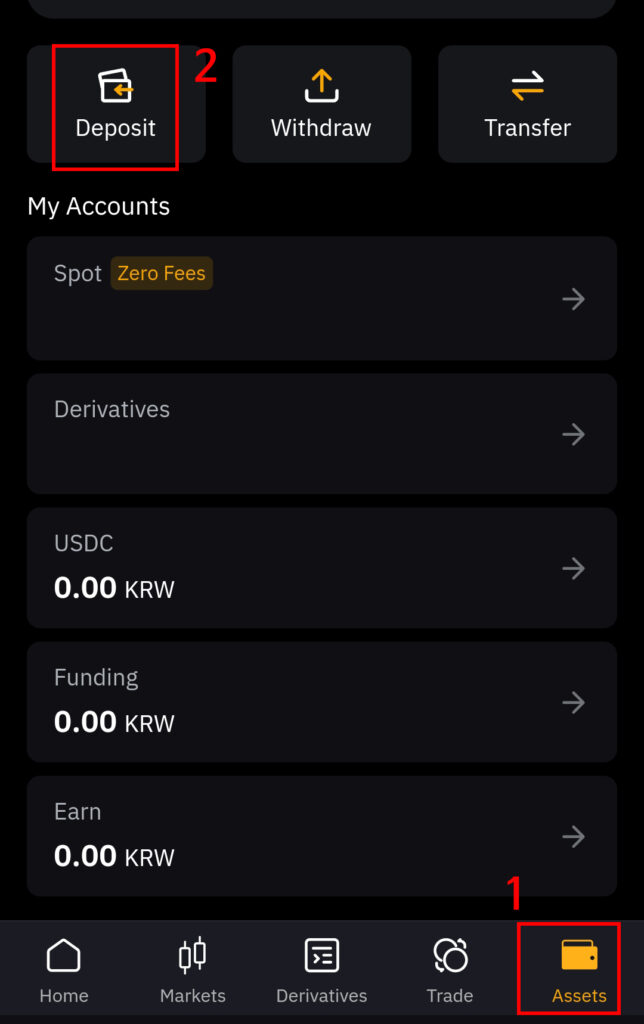The height and width of the screenshot is (1024, 644).
Task: Switch to the Markets tab
Action: (193, 970)
